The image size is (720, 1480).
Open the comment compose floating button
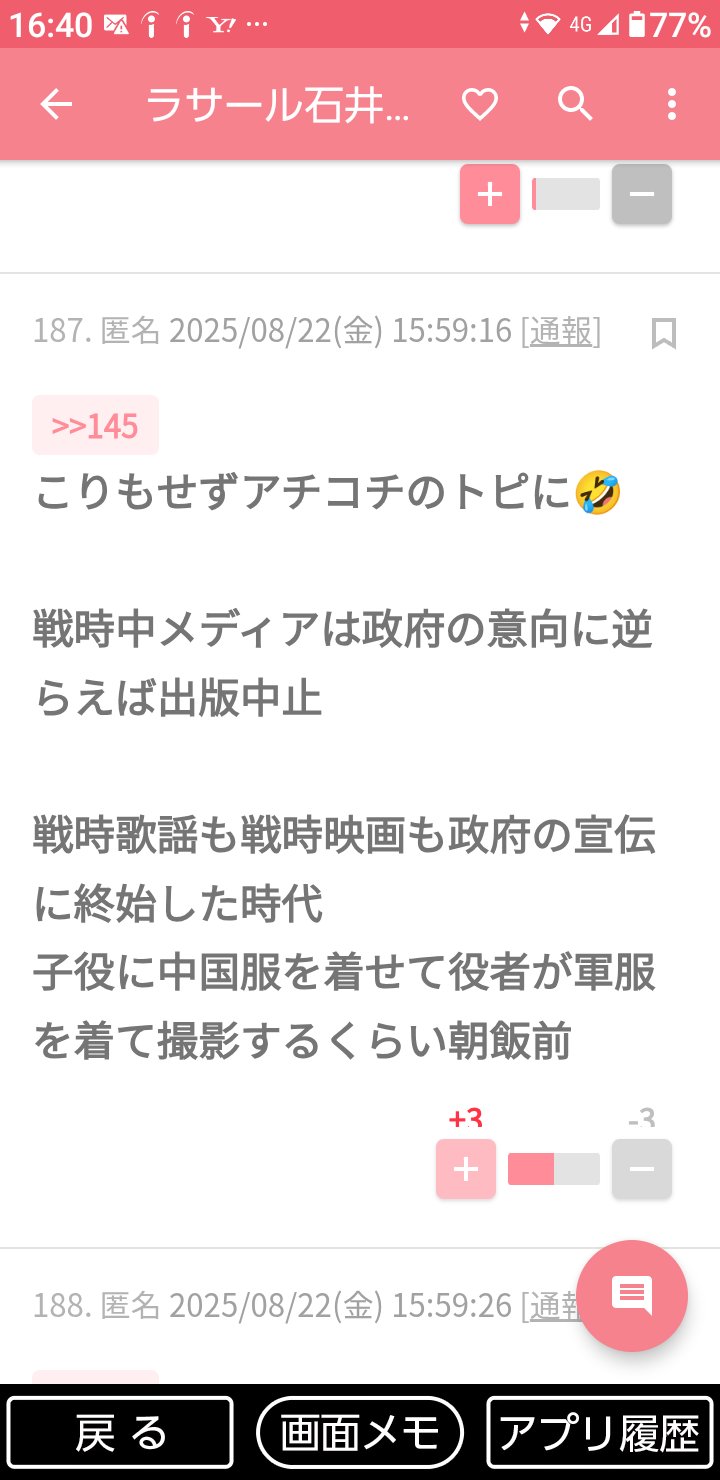click(631, 1295)
